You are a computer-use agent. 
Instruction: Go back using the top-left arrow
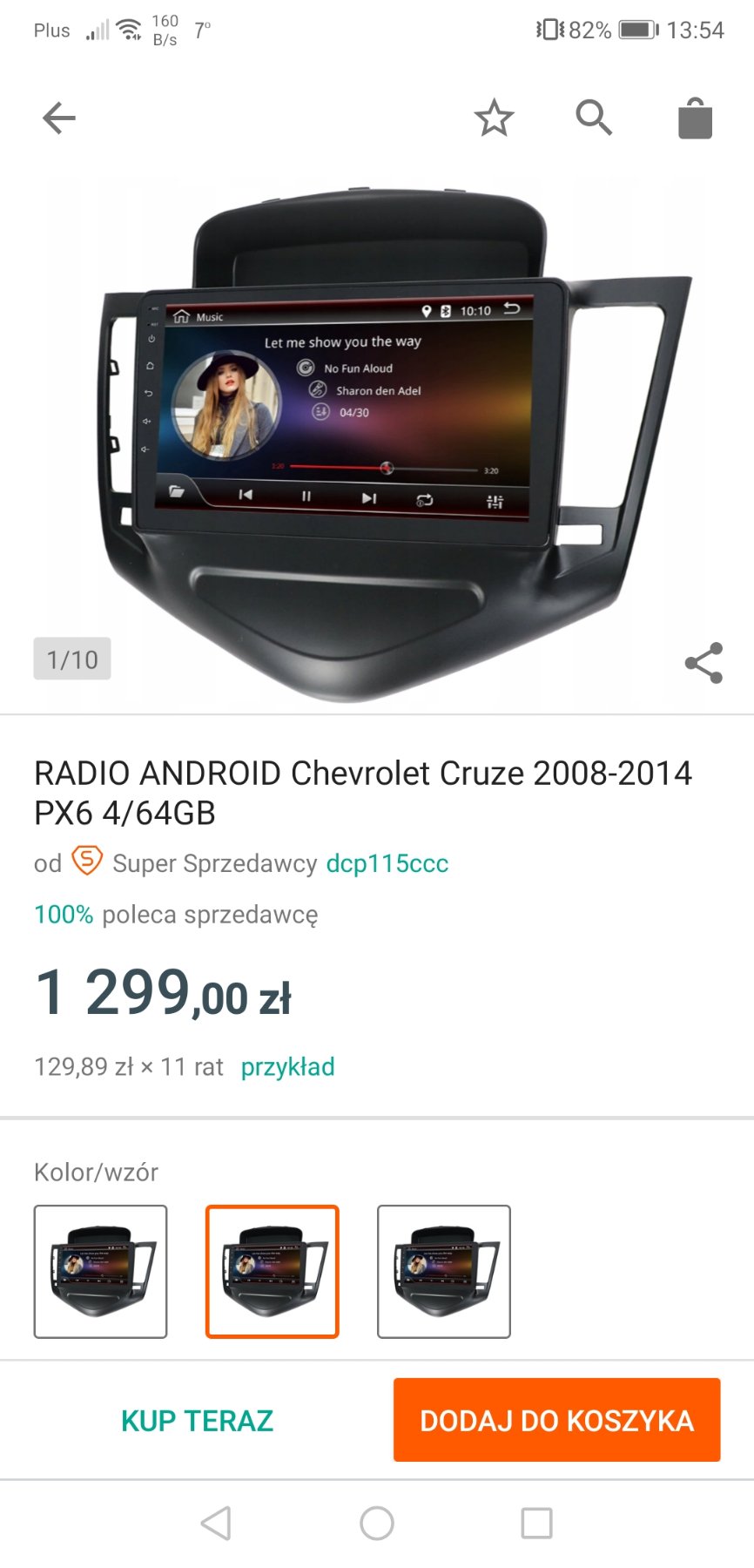[x=59, y=118]
